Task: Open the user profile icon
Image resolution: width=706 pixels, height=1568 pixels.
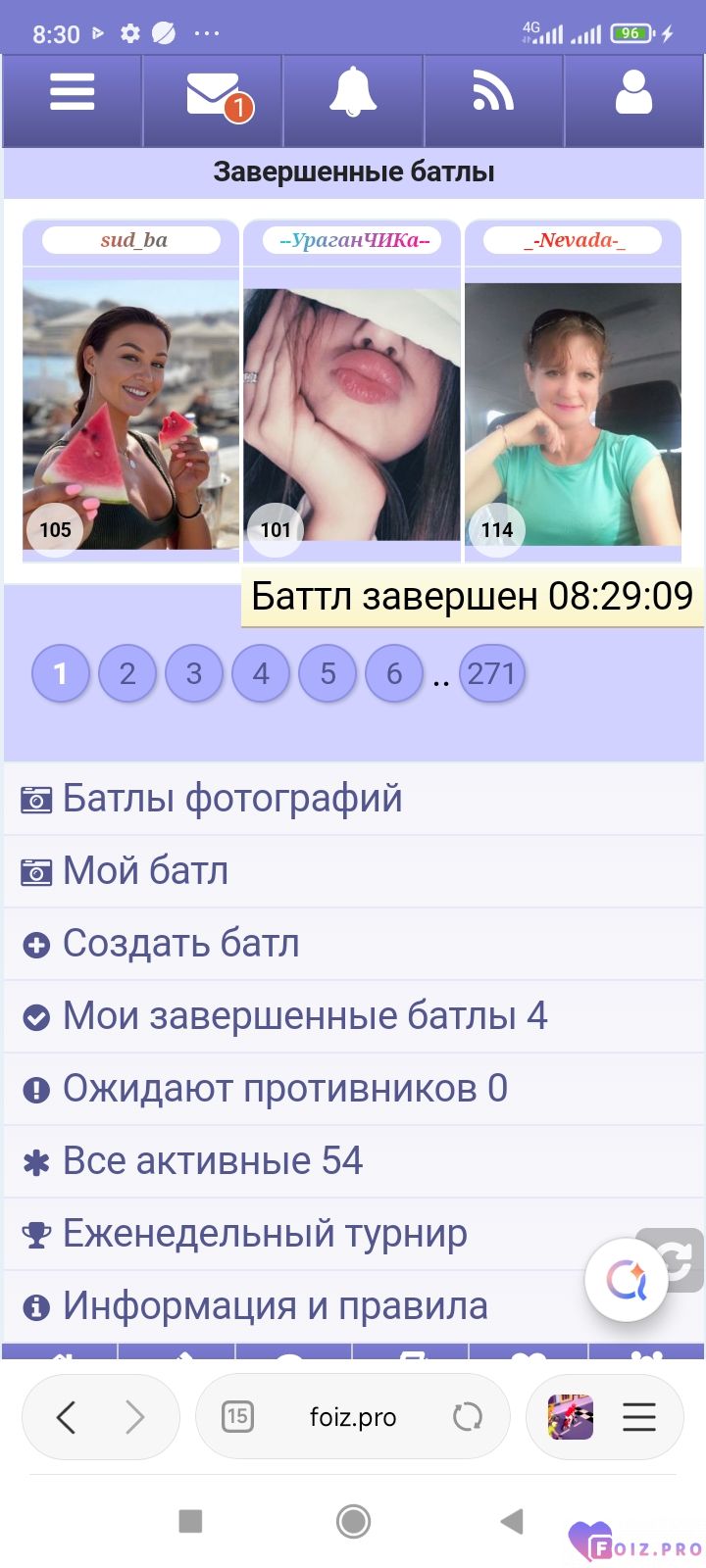Action: coord(633,93)
